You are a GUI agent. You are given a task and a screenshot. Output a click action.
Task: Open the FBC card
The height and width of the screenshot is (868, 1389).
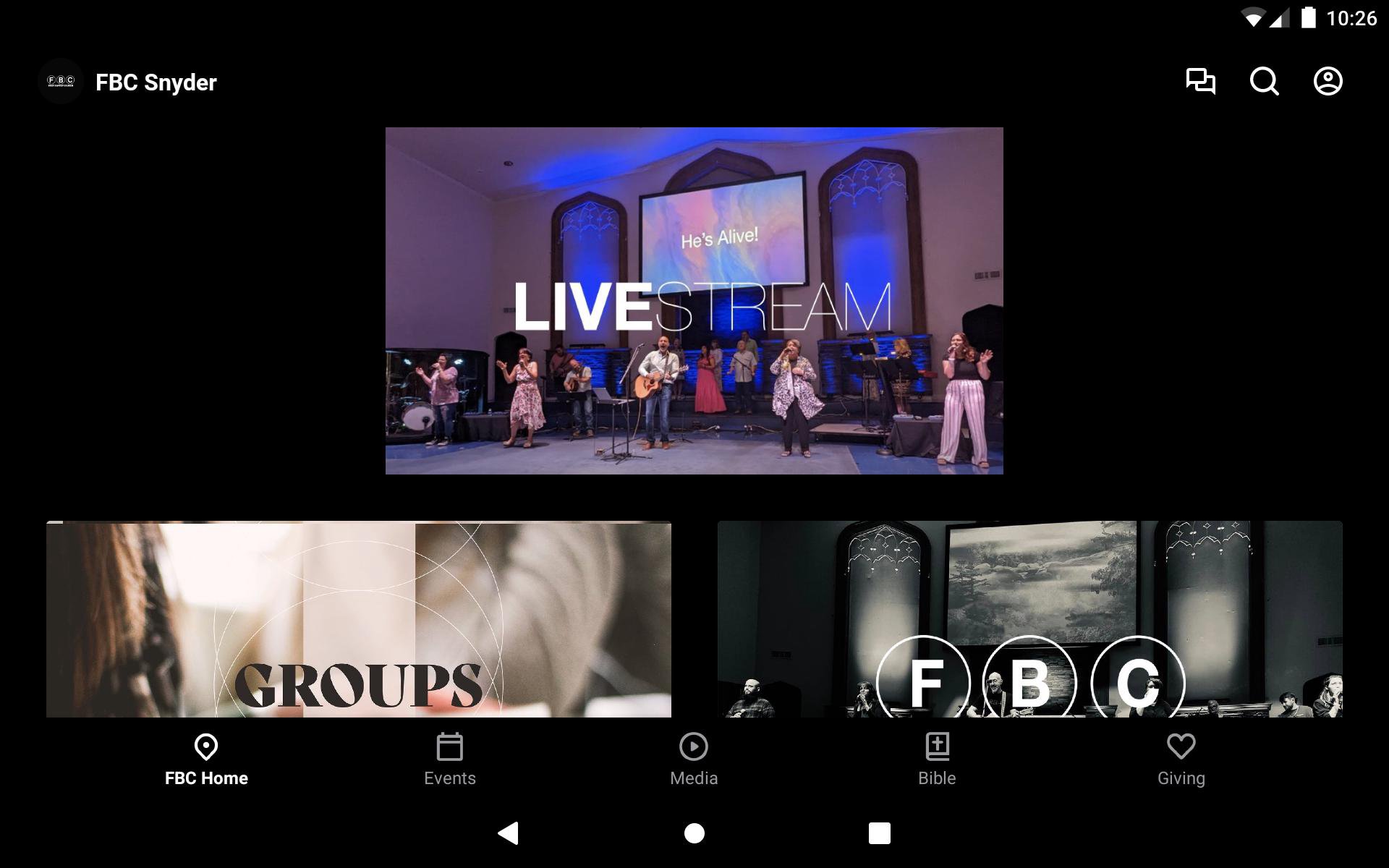pyautogui.click(x=1029, y=619)
